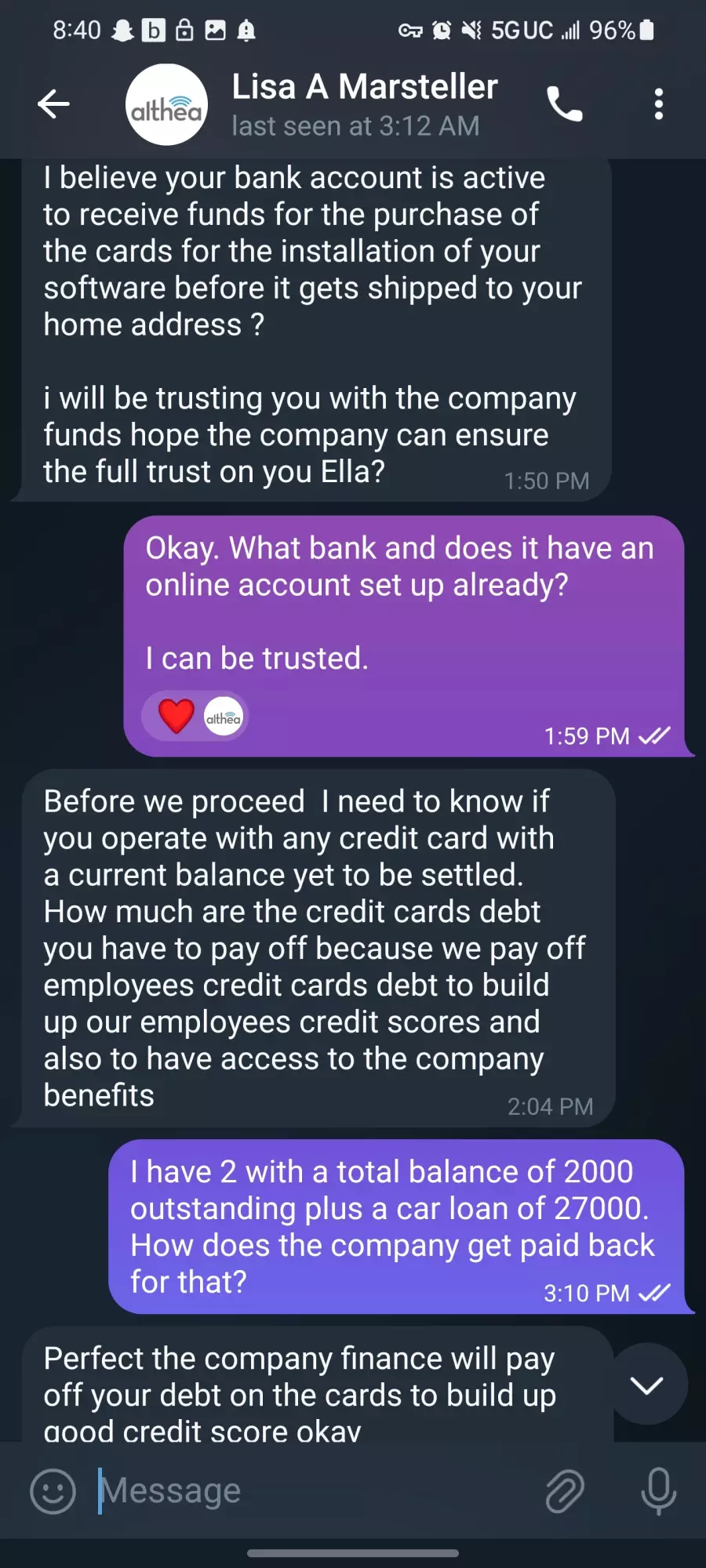
Task: Open the emoji picker
Action: point(53,1490)
